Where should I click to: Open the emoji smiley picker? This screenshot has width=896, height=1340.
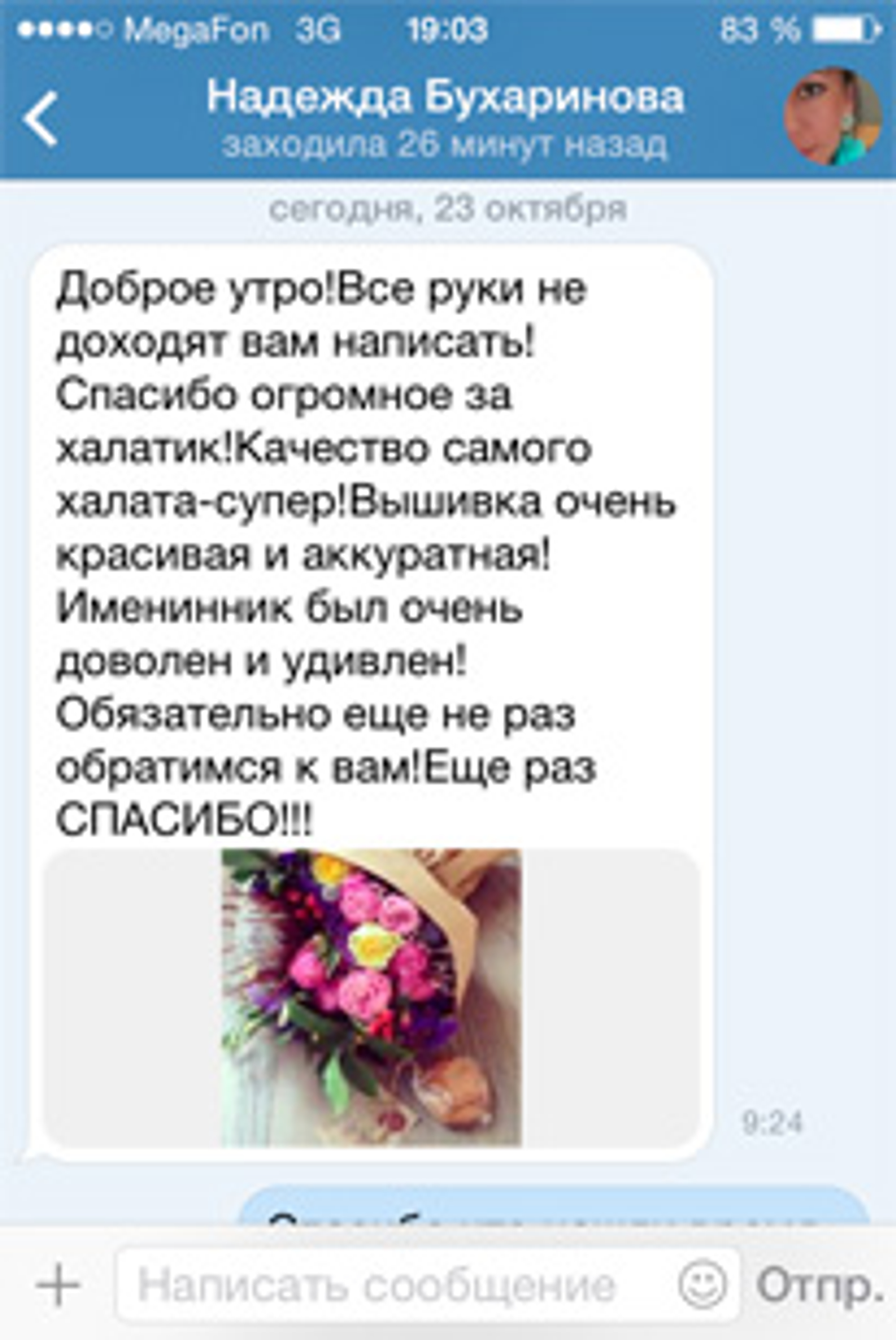pos(703,1285)
